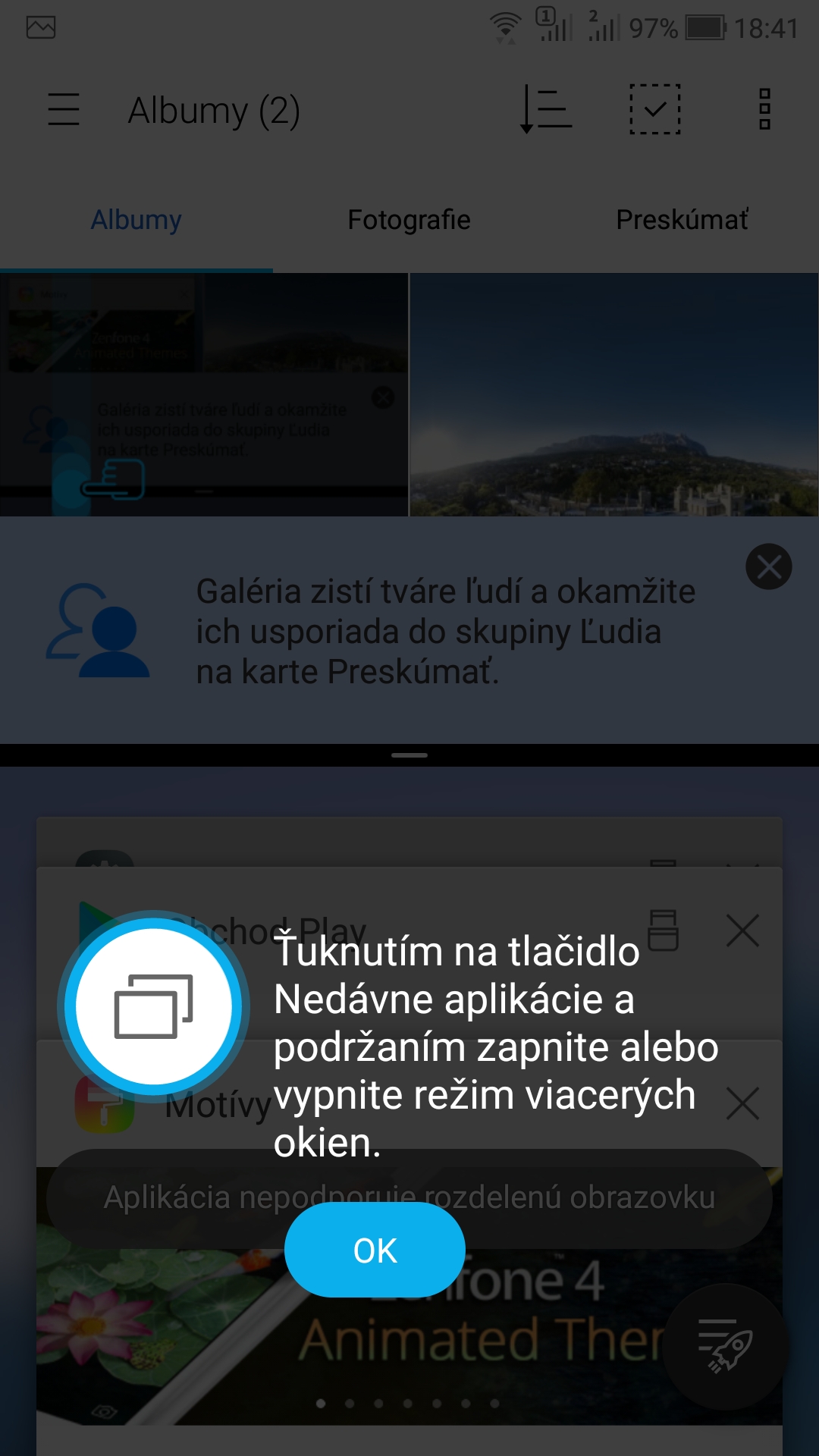The height and width of the screenshot is (1456, 819).
Task: Dismiss the face detection banner
Action: point(768,566)
